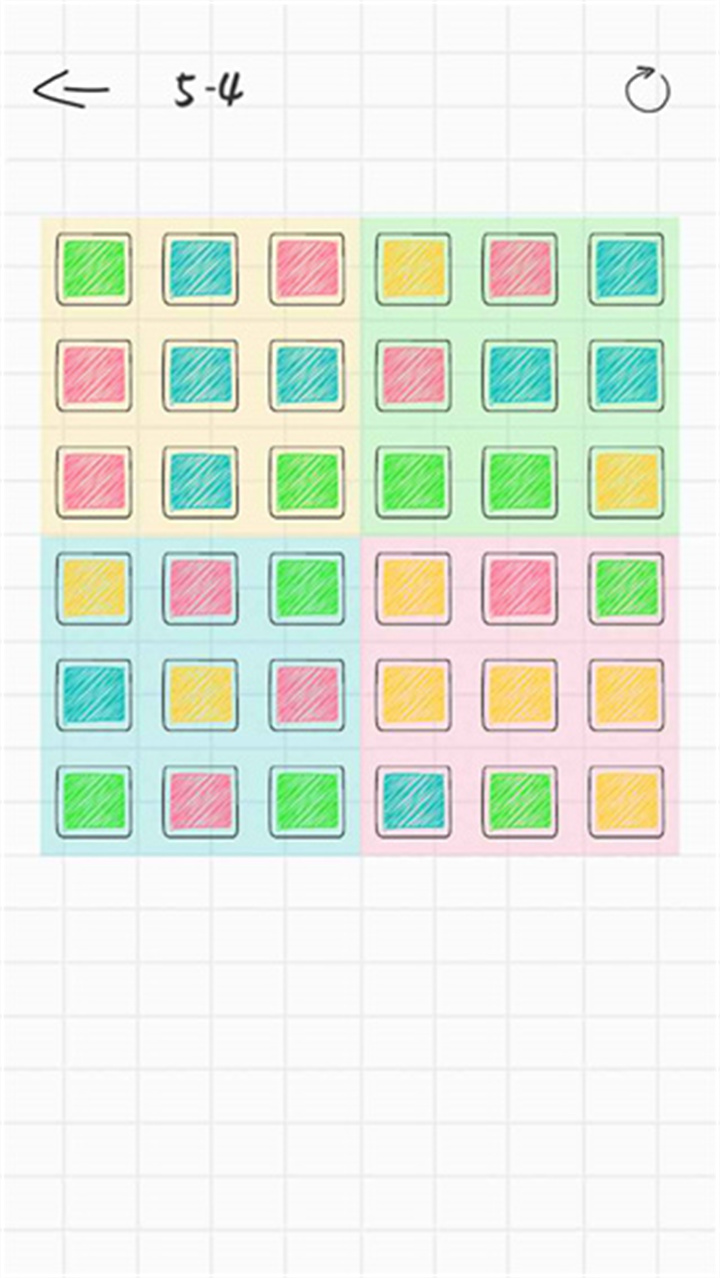Toggle the yellow tile beginning the blue quadrant
The image size is (720, 1278).
(94, 588)
